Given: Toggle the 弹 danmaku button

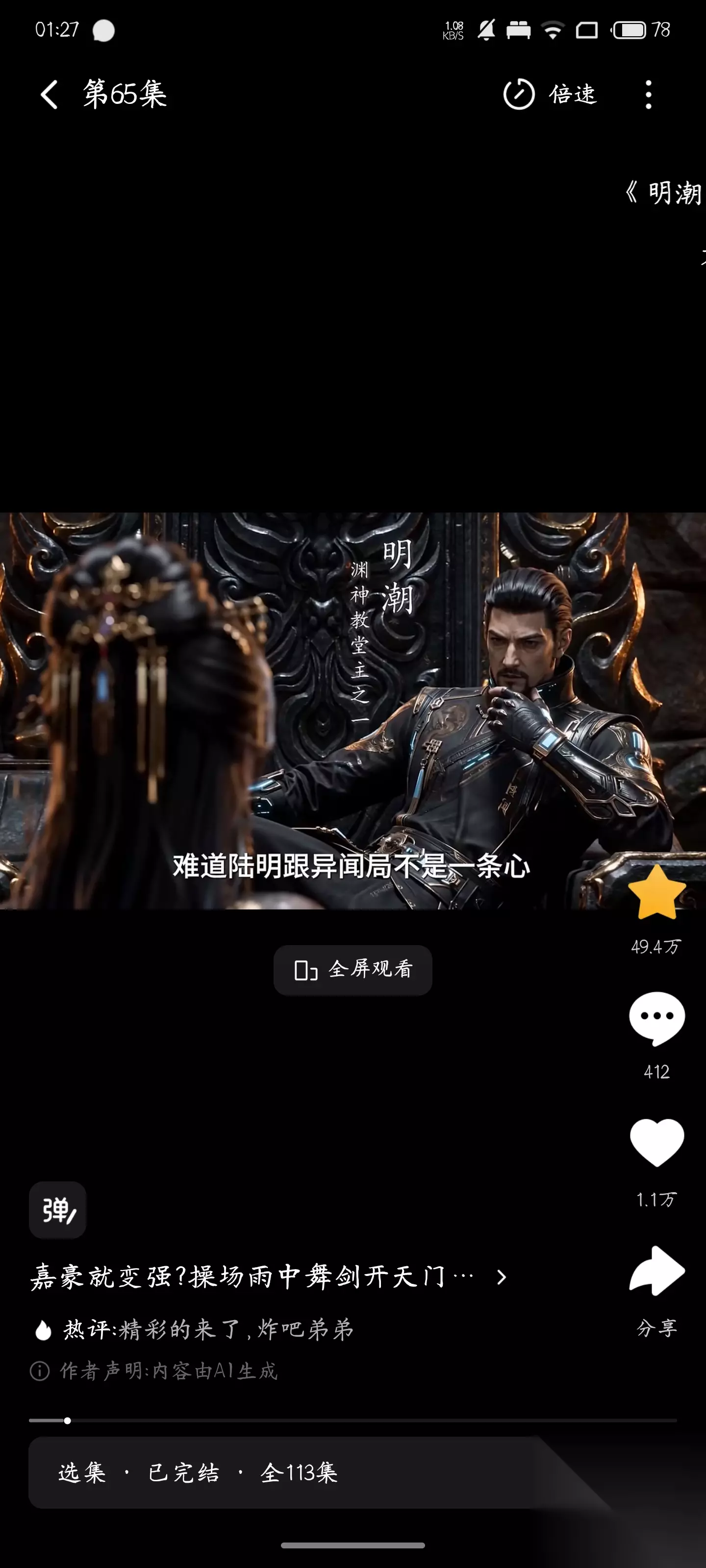Looking at the screenshot, I should tap(57, 1210).
